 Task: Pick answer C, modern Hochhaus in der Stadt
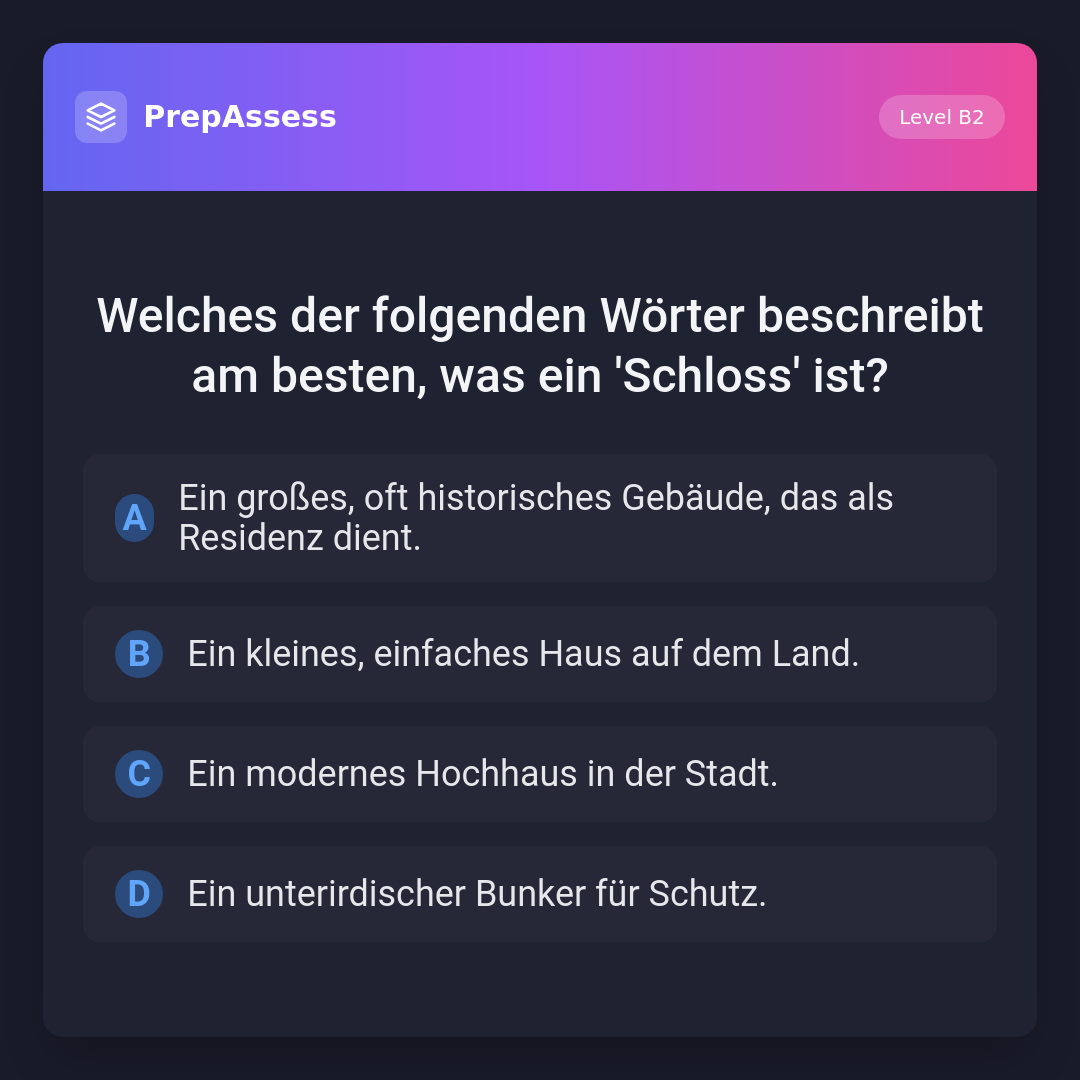540,774
